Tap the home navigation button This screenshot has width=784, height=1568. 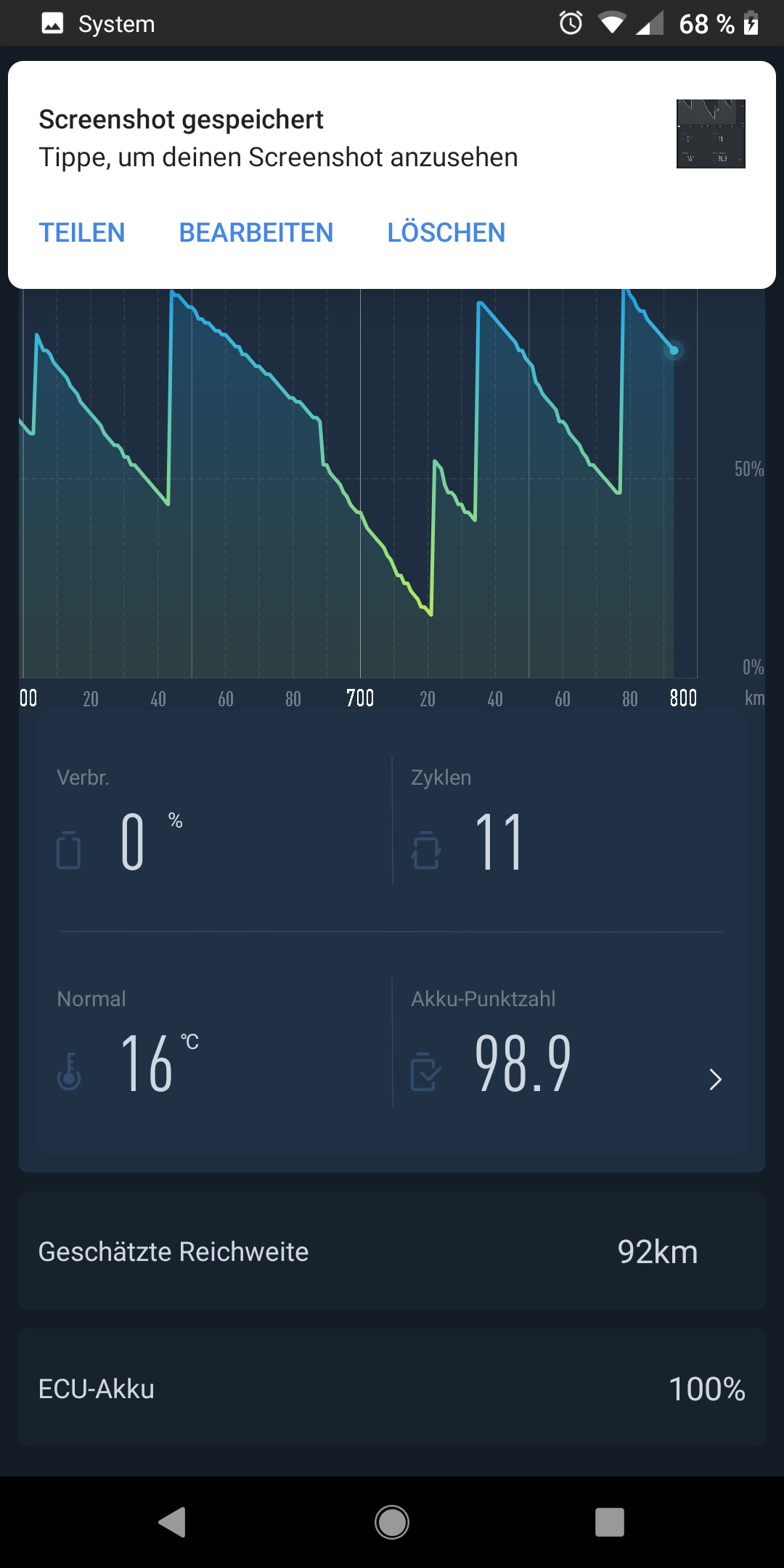[392, 1522]
